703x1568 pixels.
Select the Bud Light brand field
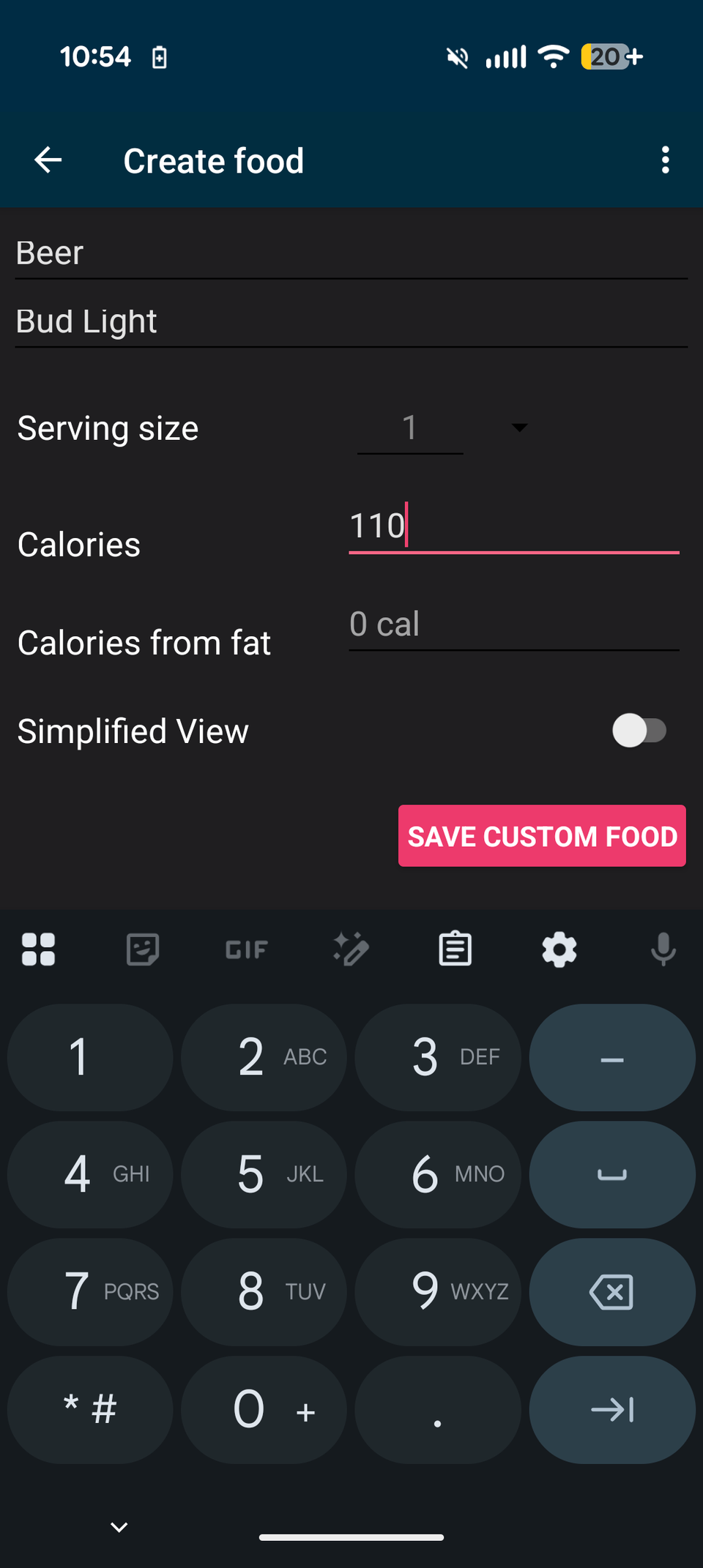coord(351,321)
